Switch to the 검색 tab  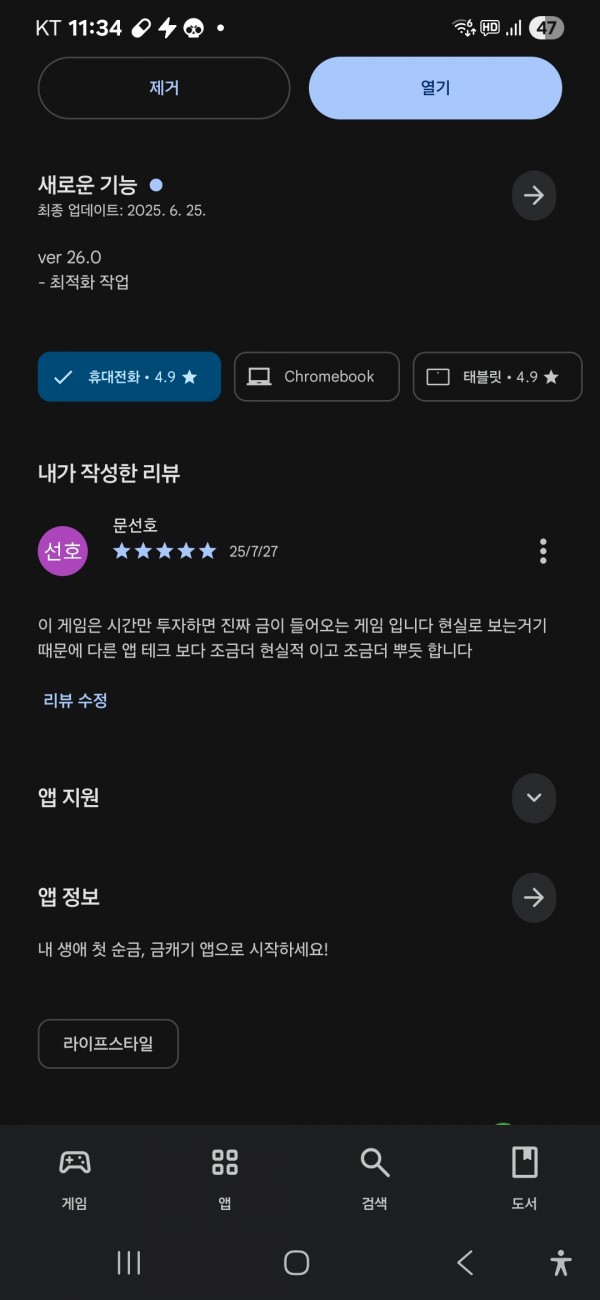click(375, 1178)
